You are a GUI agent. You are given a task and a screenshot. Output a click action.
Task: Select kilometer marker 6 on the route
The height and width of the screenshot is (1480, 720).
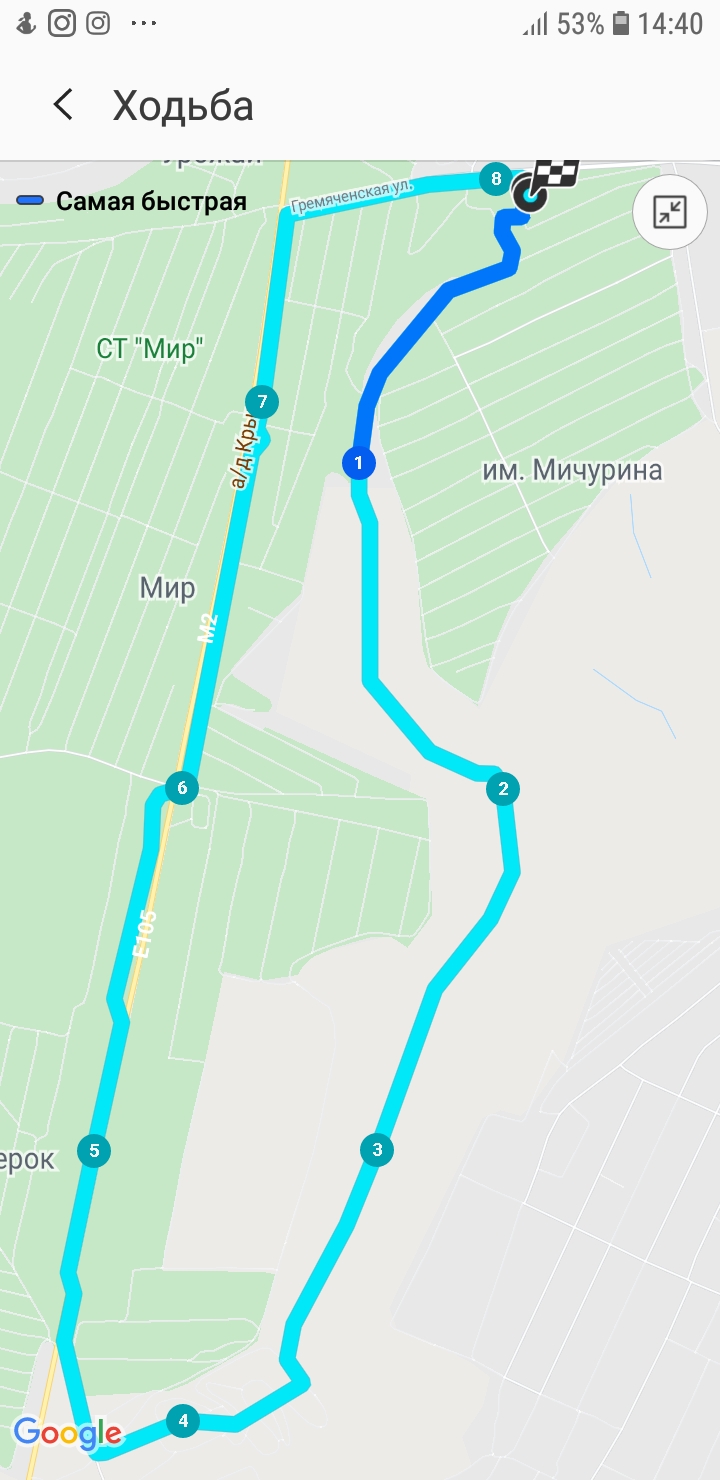coord(182,788)
